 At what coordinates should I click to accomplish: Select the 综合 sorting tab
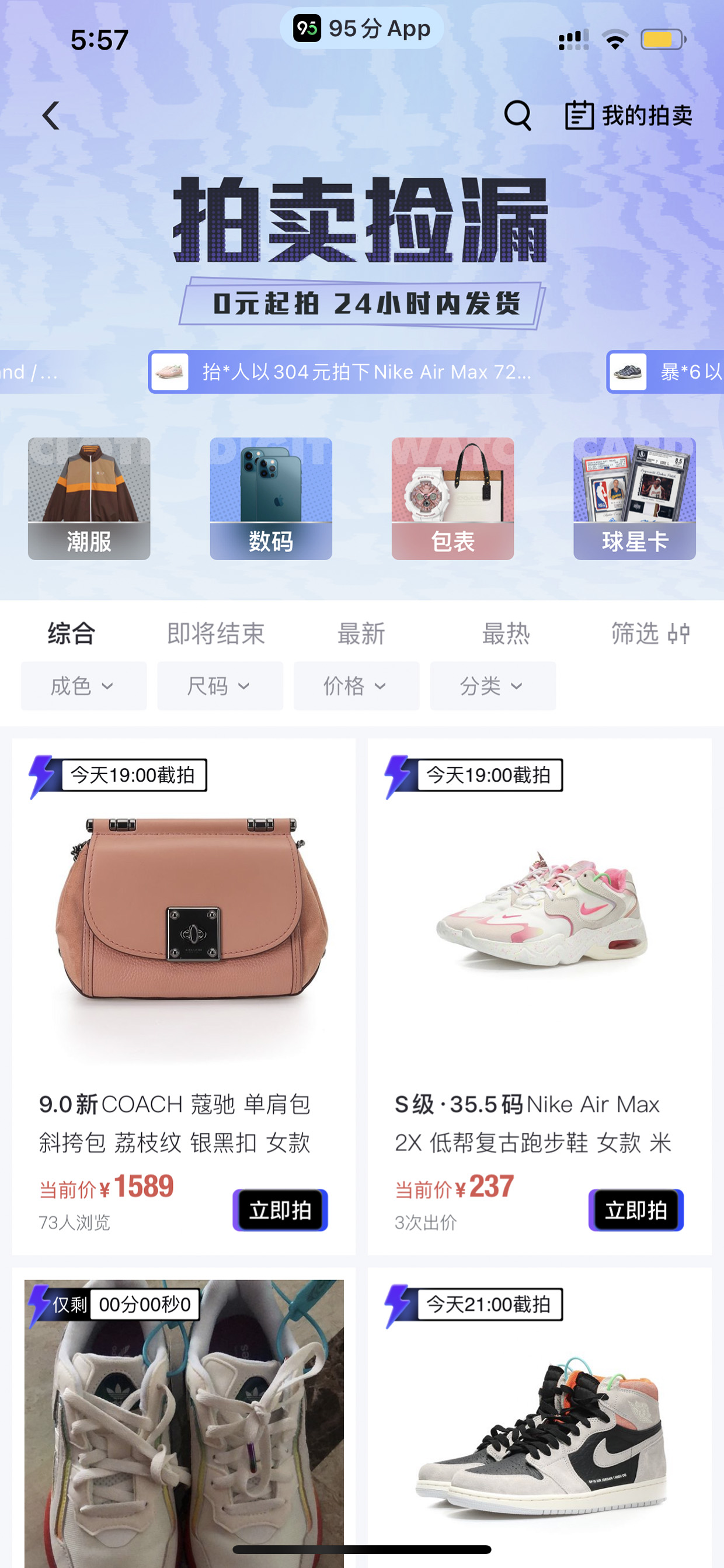71,634
